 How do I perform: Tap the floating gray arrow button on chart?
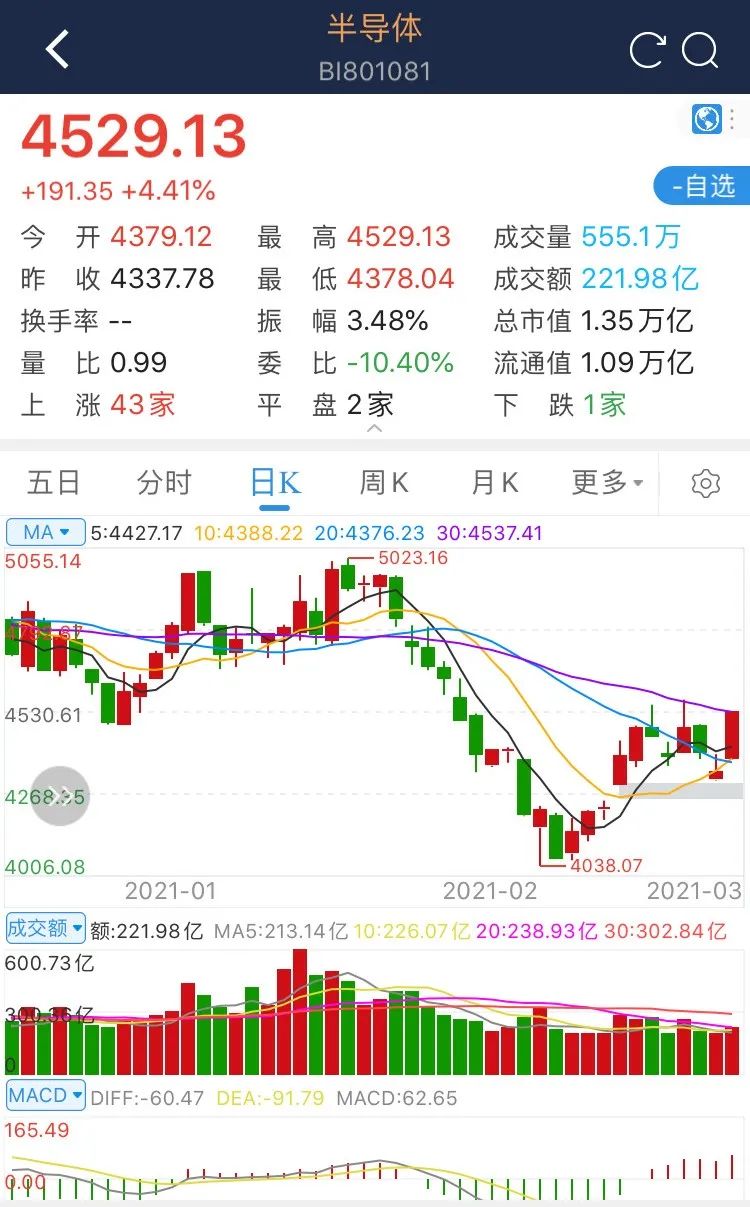tap(60, 795)
